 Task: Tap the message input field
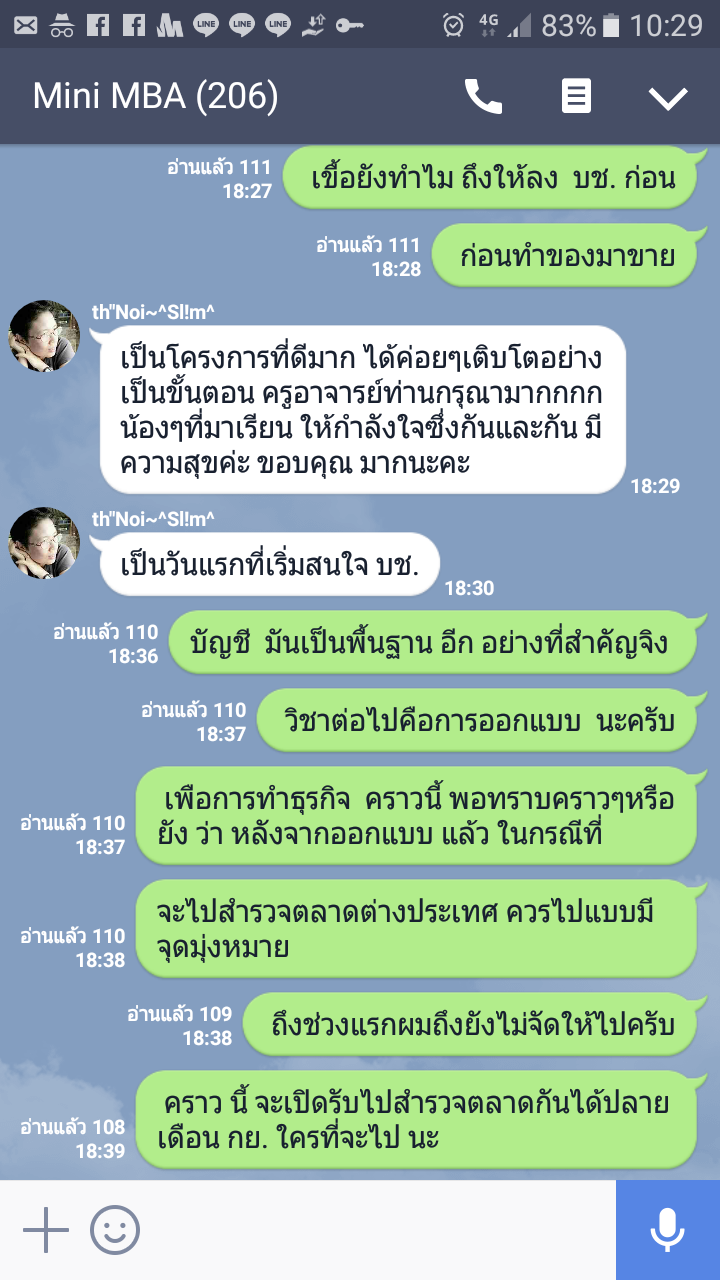coord(380,1230)
